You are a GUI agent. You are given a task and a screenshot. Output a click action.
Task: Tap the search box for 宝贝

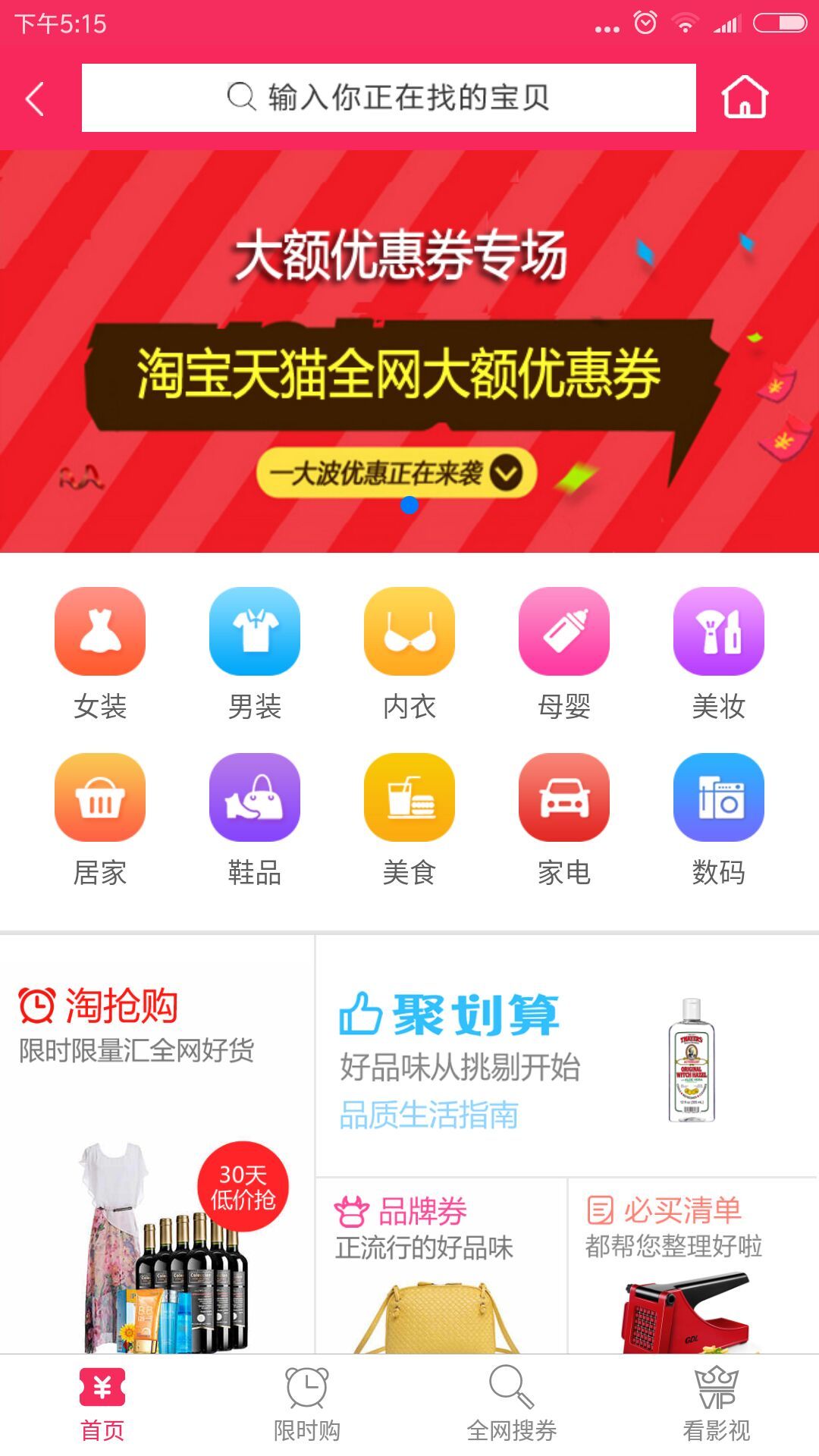(388, 98)
